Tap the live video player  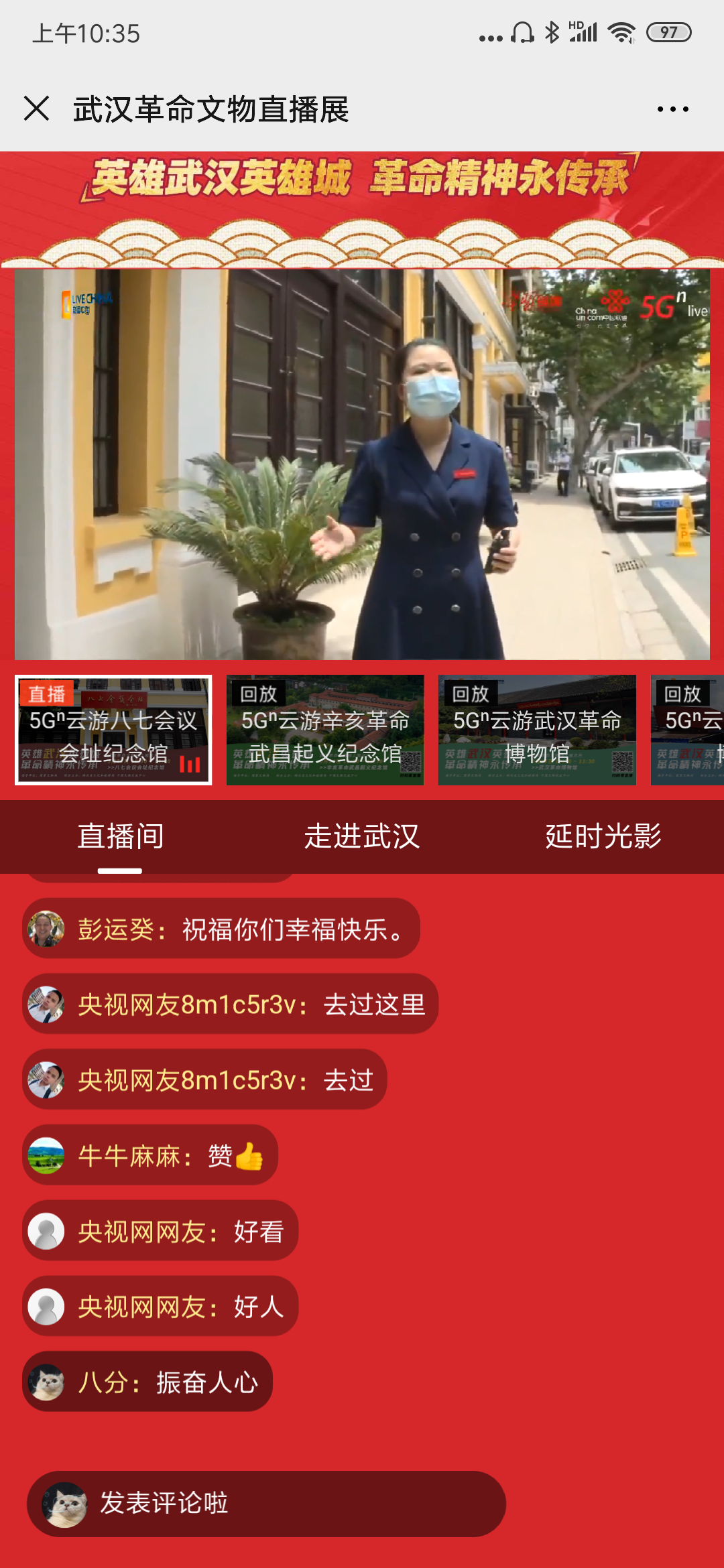click(x=362, y=464)
